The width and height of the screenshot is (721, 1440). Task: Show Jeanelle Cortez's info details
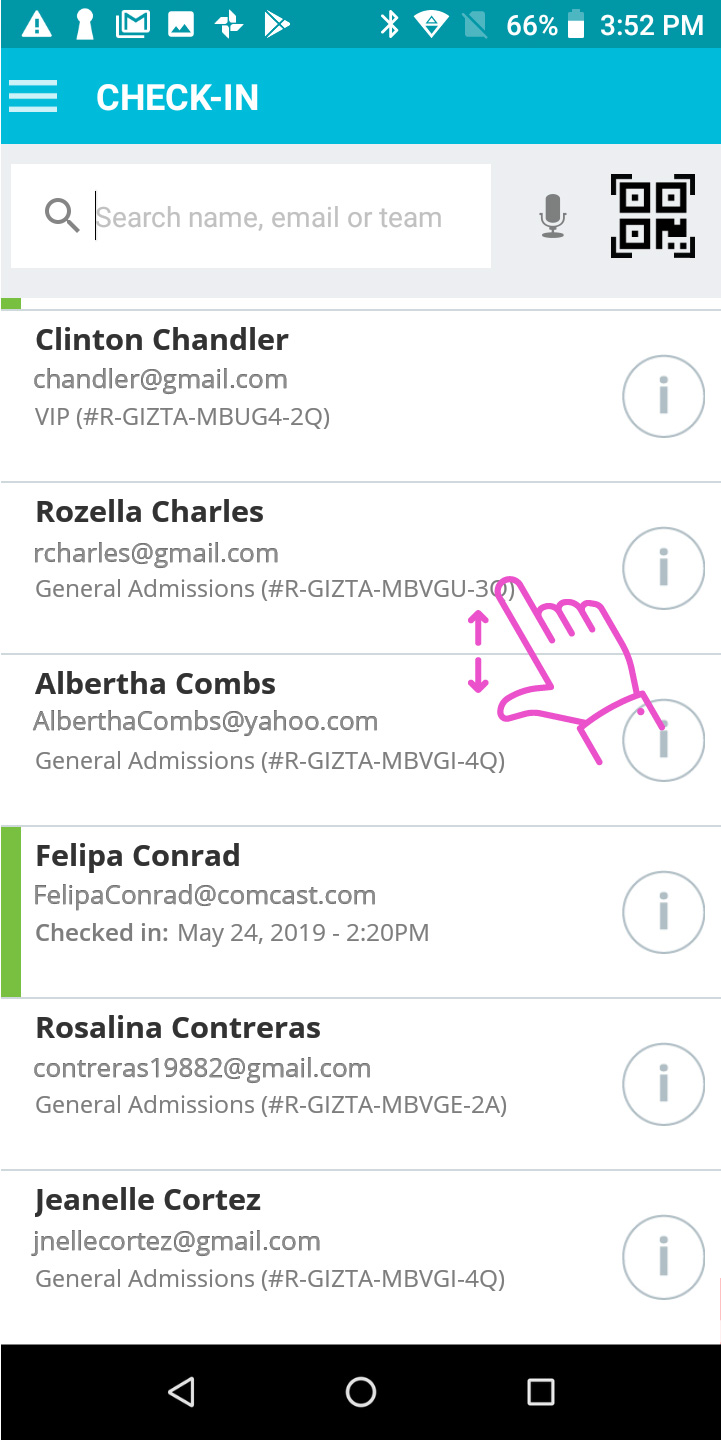coord(664,1256)
